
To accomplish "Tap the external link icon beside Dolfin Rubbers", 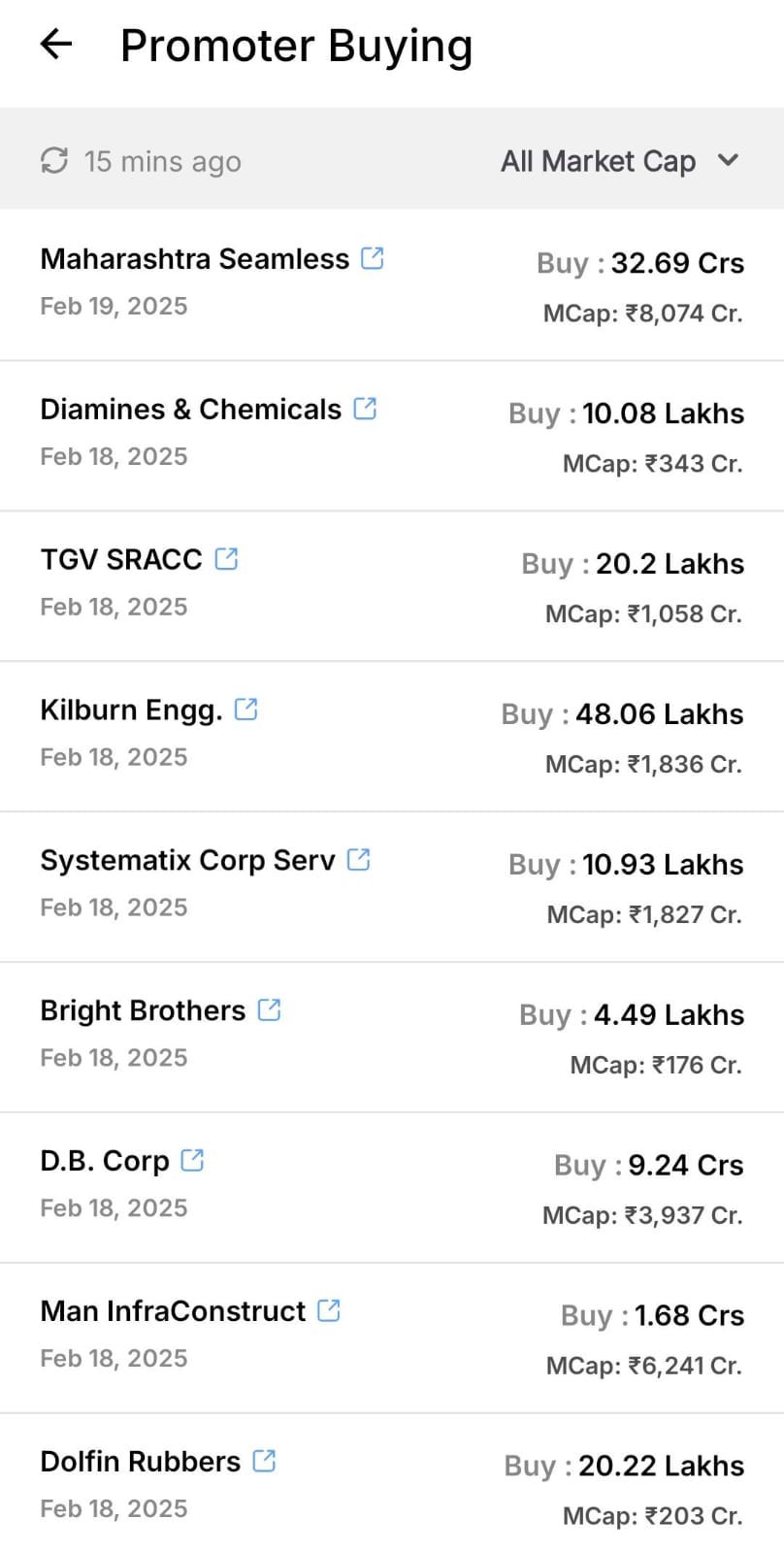I will pyautogui.click(x=264, y=1461).
